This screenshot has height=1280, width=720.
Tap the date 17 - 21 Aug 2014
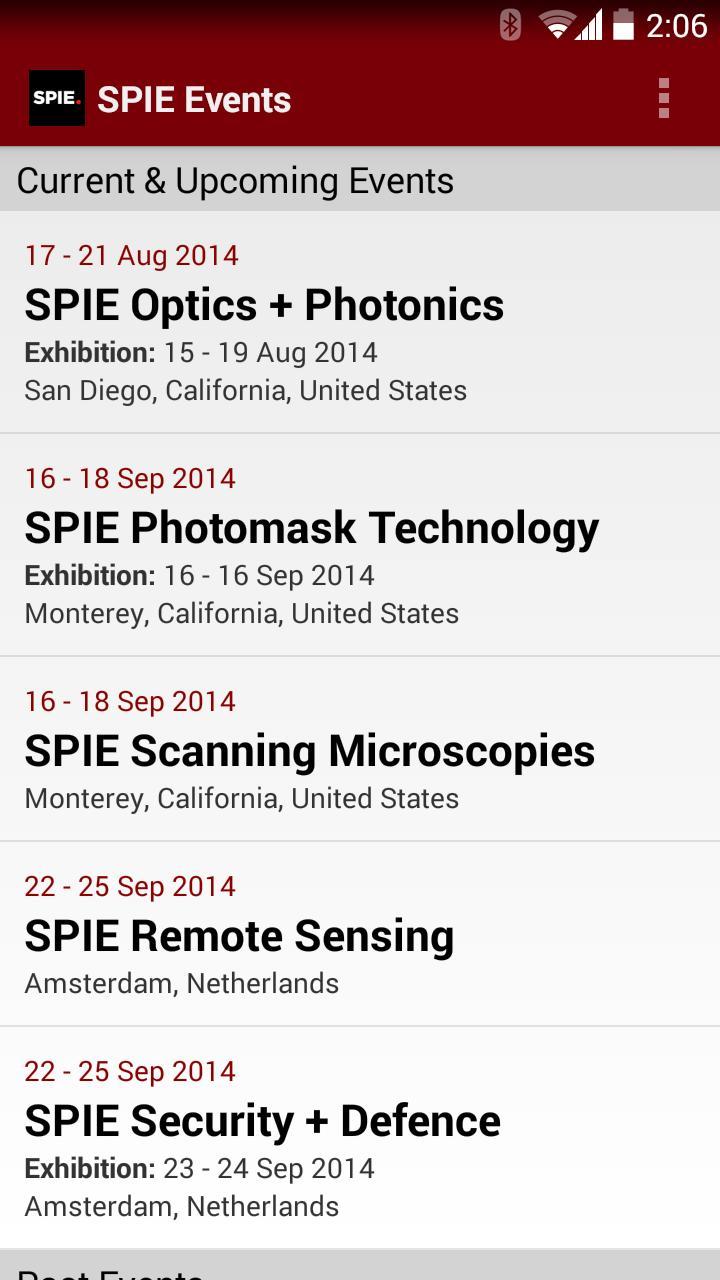tap(131, 255)
